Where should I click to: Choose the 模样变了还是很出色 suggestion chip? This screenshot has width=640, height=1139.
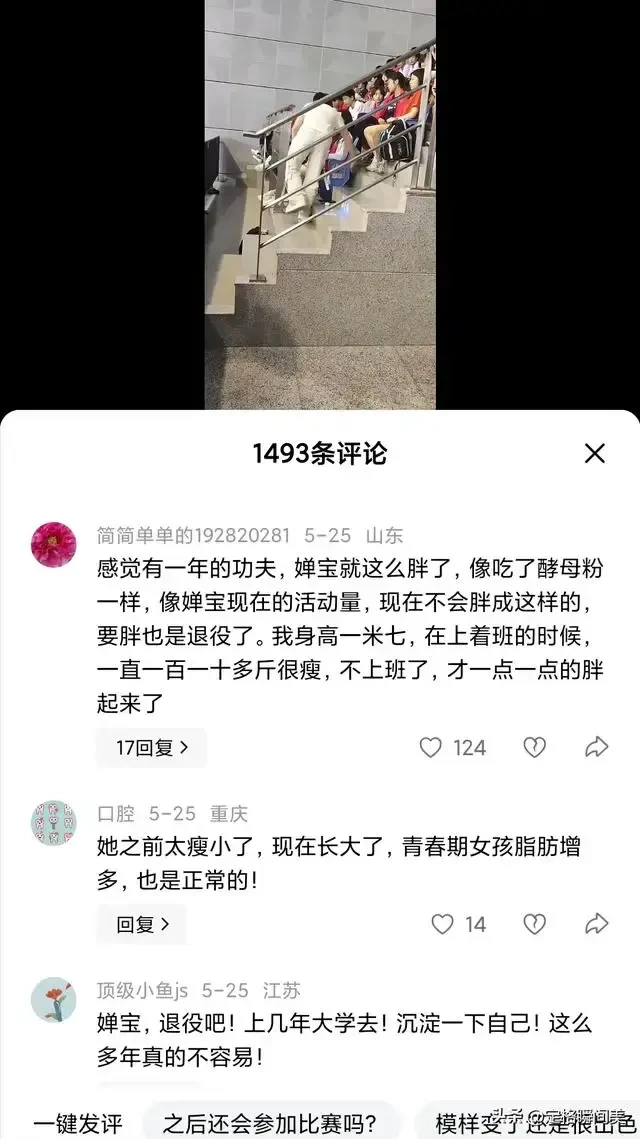click(x=530, y=1122)
